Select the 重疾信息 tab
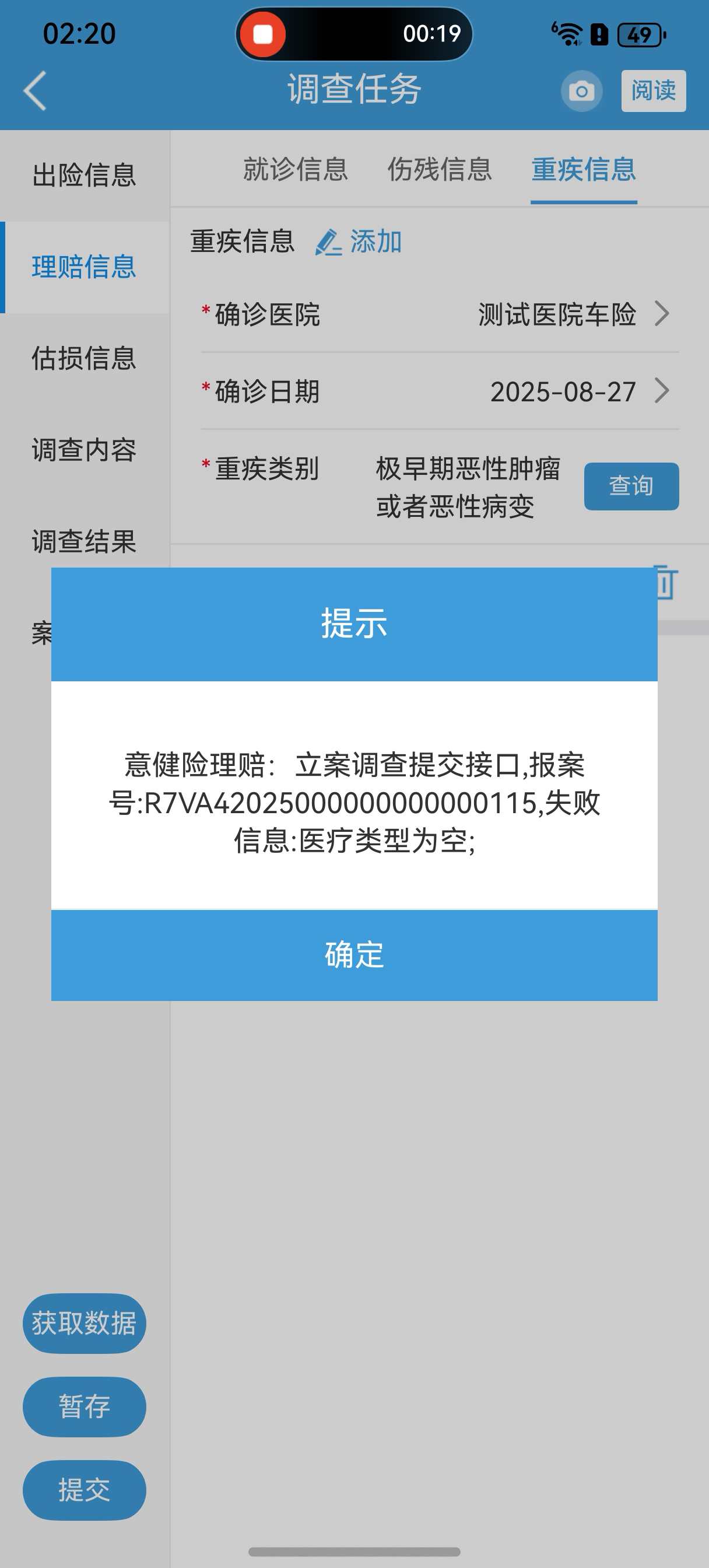The width and height of the screenshot is (709, 1568). click(583, 169)
